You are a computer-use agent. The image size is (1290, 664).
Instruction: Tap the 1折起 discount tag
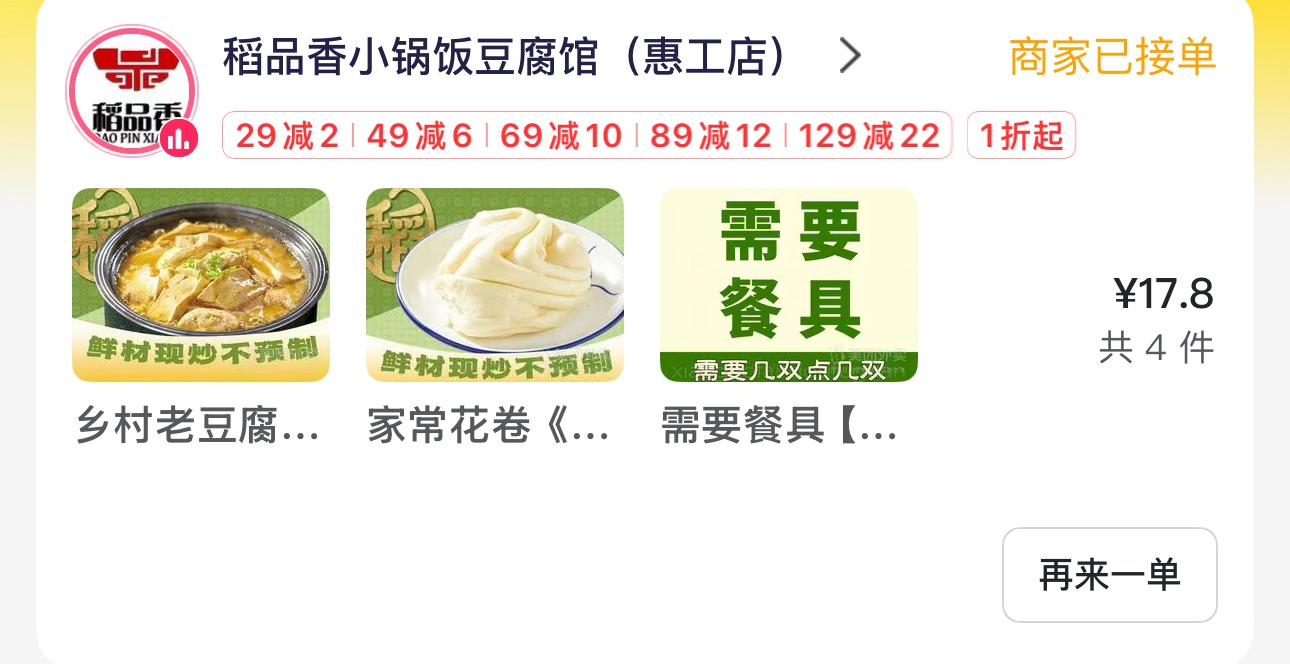click(x=1021, y=135)
